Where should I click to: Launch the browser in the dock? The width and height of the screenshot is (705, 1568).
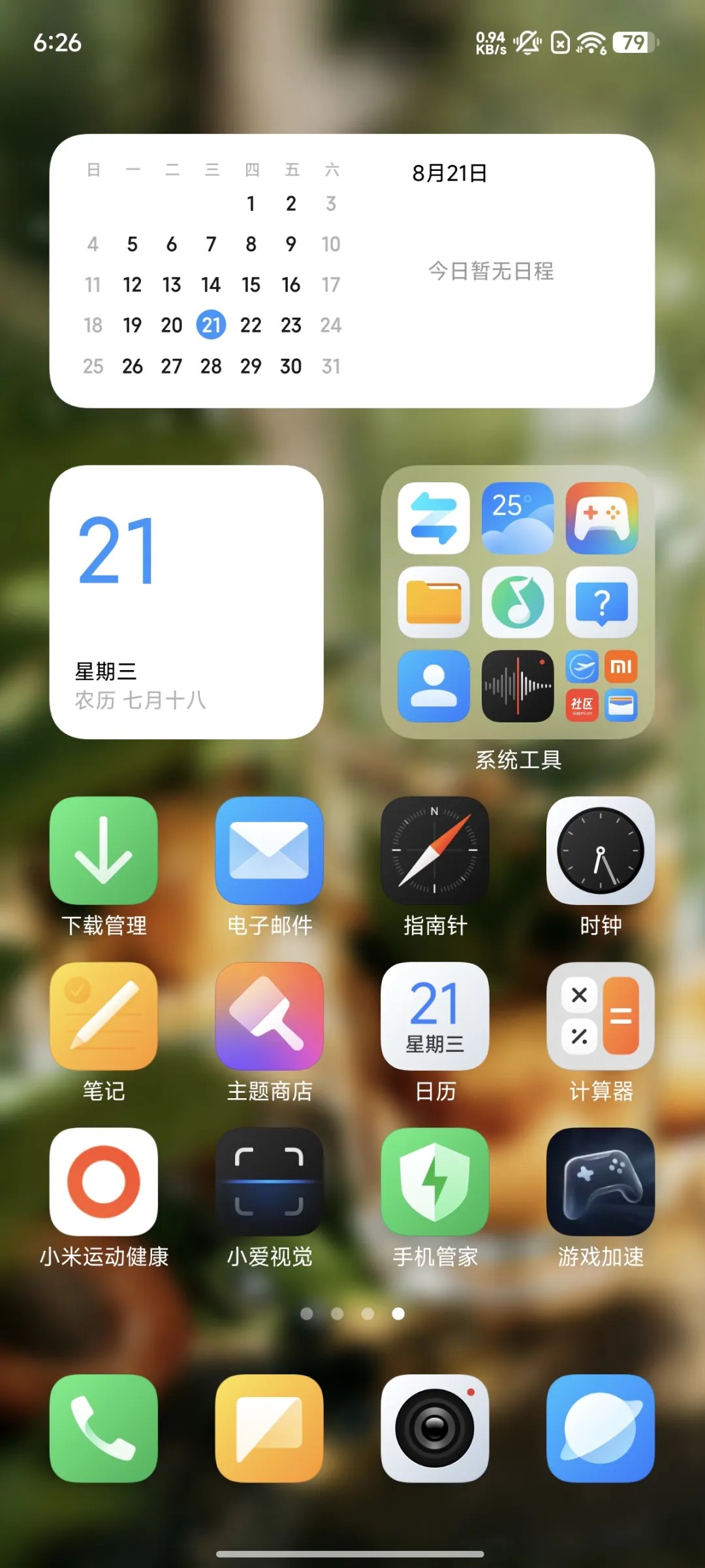(600, 1428)
